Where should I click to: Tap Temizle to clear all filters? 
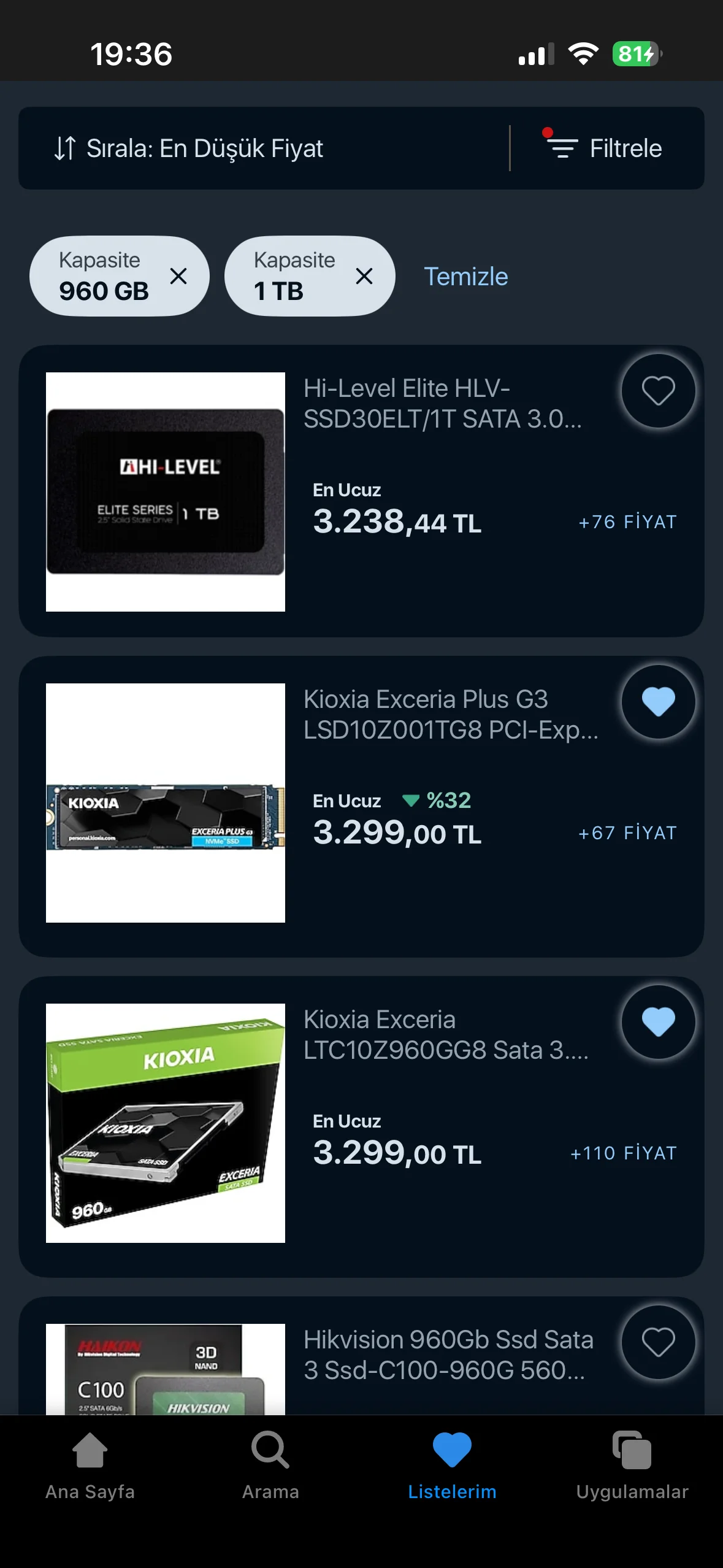pyautogui.click(x=466, y=277)
